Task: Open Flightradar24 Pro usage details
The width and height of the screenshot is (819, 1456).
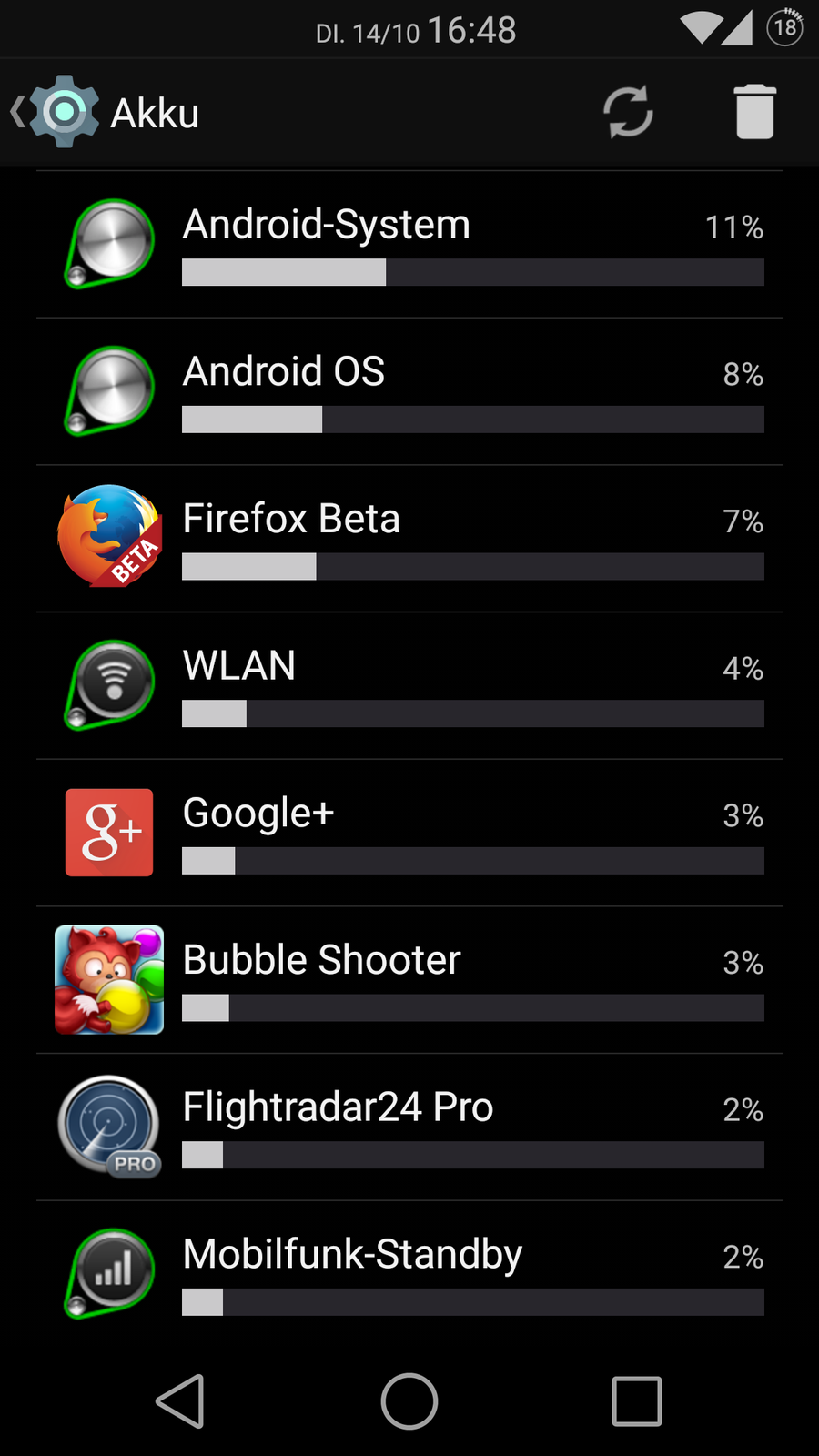Action: 409,1127
